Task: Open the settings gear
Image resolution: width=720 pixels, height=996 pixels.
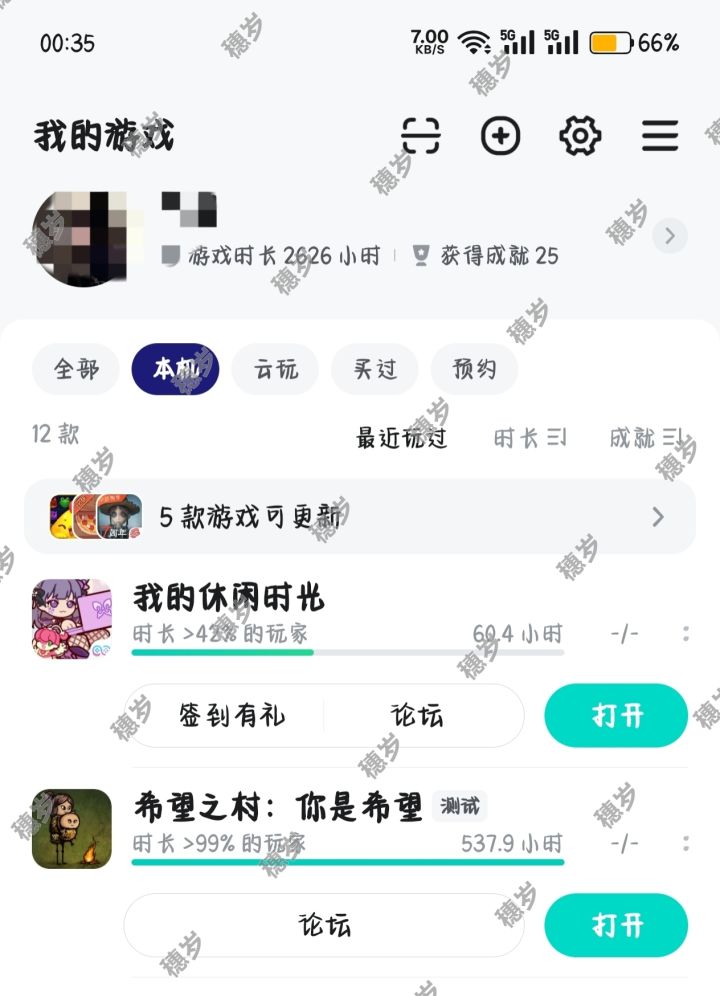Action: click(x=580, y=136)
